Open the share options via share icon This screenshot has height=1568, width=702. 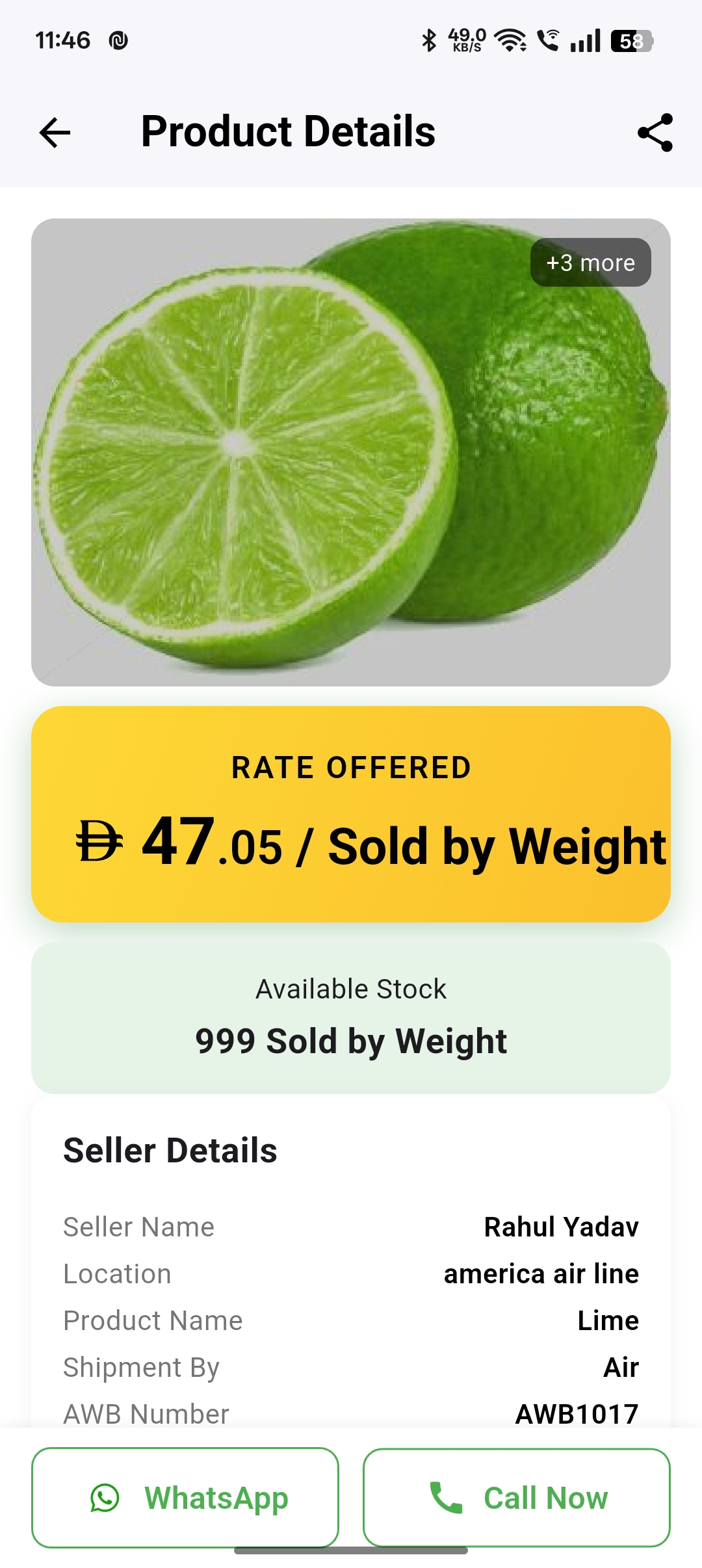coord(655,132)
